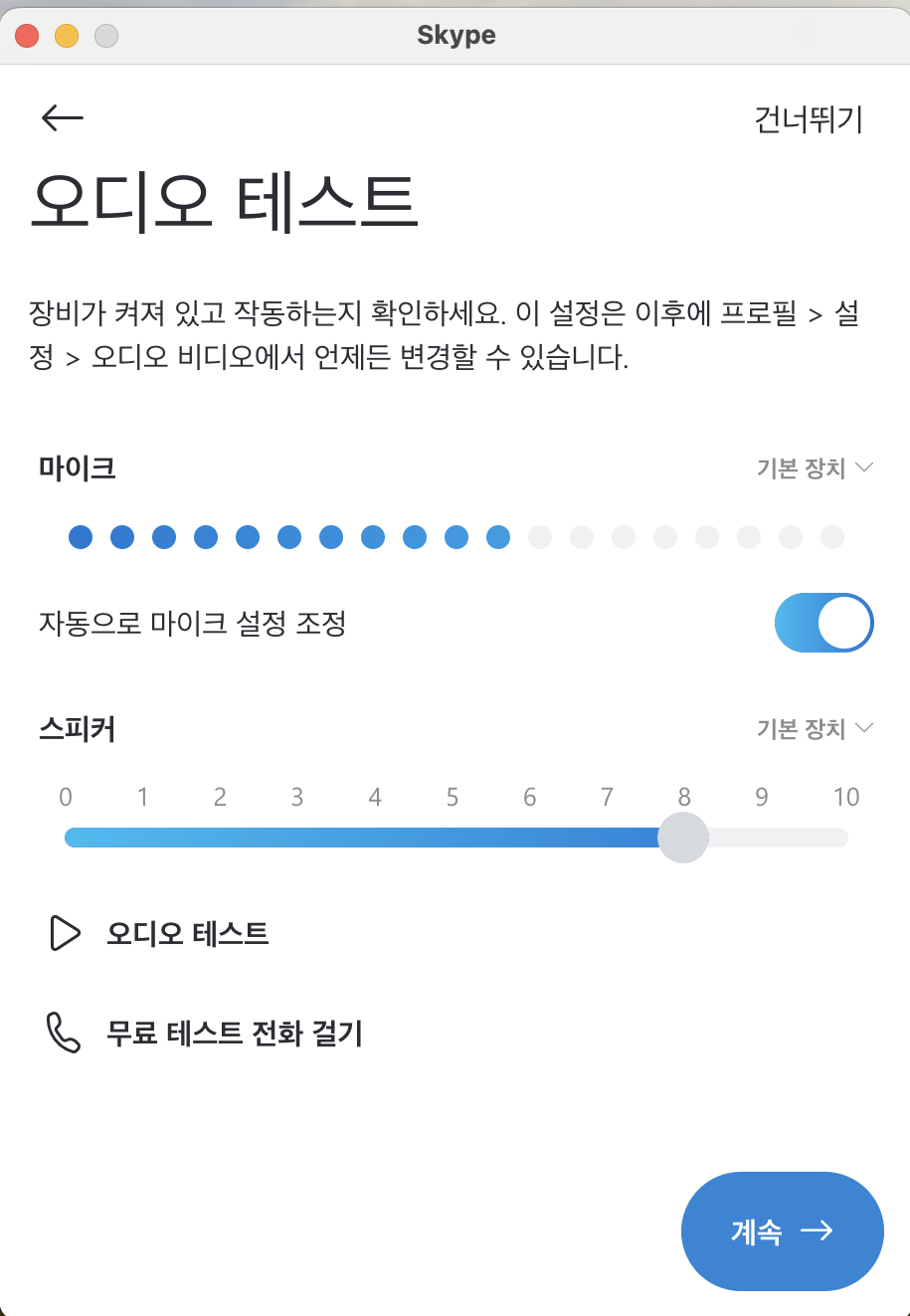Click the Skype title in the titlebar
The height and width of the screenshot is (1316, 910).
[455, 35]
